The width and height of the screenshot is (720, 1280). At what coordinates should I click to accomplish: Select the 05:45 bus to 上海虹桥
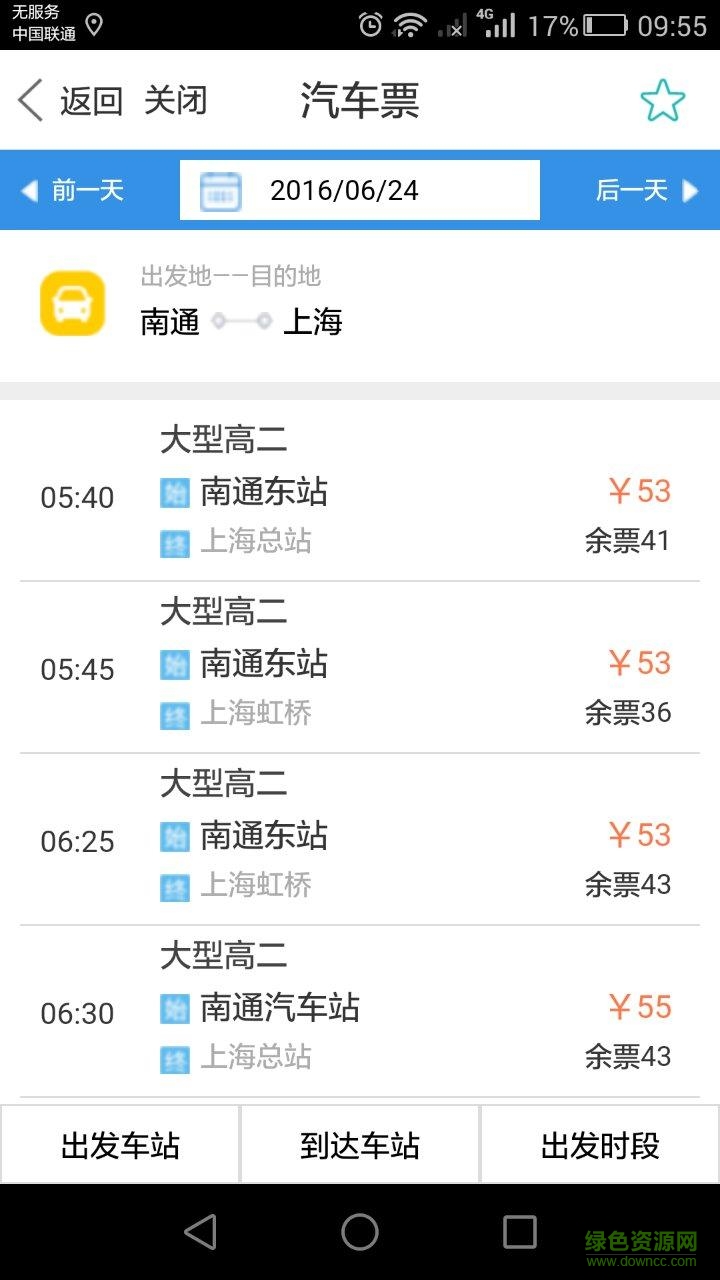click(360, 665)
